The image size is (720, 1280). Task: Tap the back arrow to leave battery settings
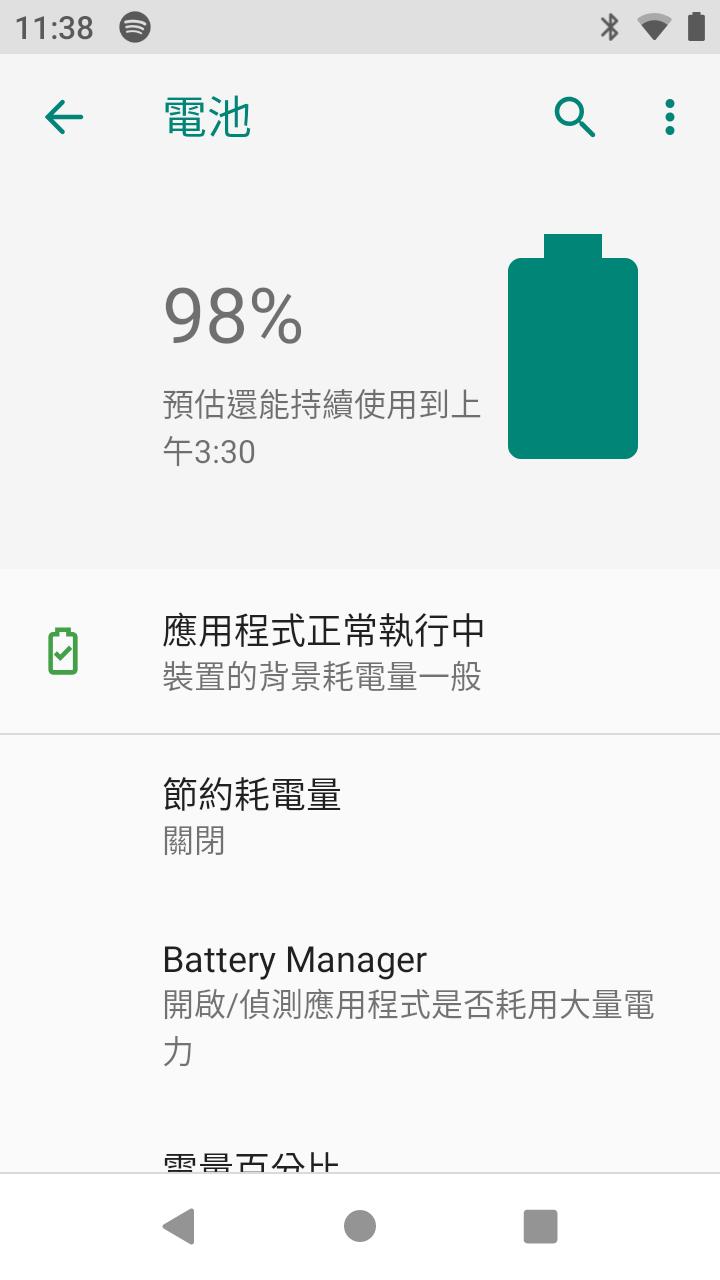point(64,116)
